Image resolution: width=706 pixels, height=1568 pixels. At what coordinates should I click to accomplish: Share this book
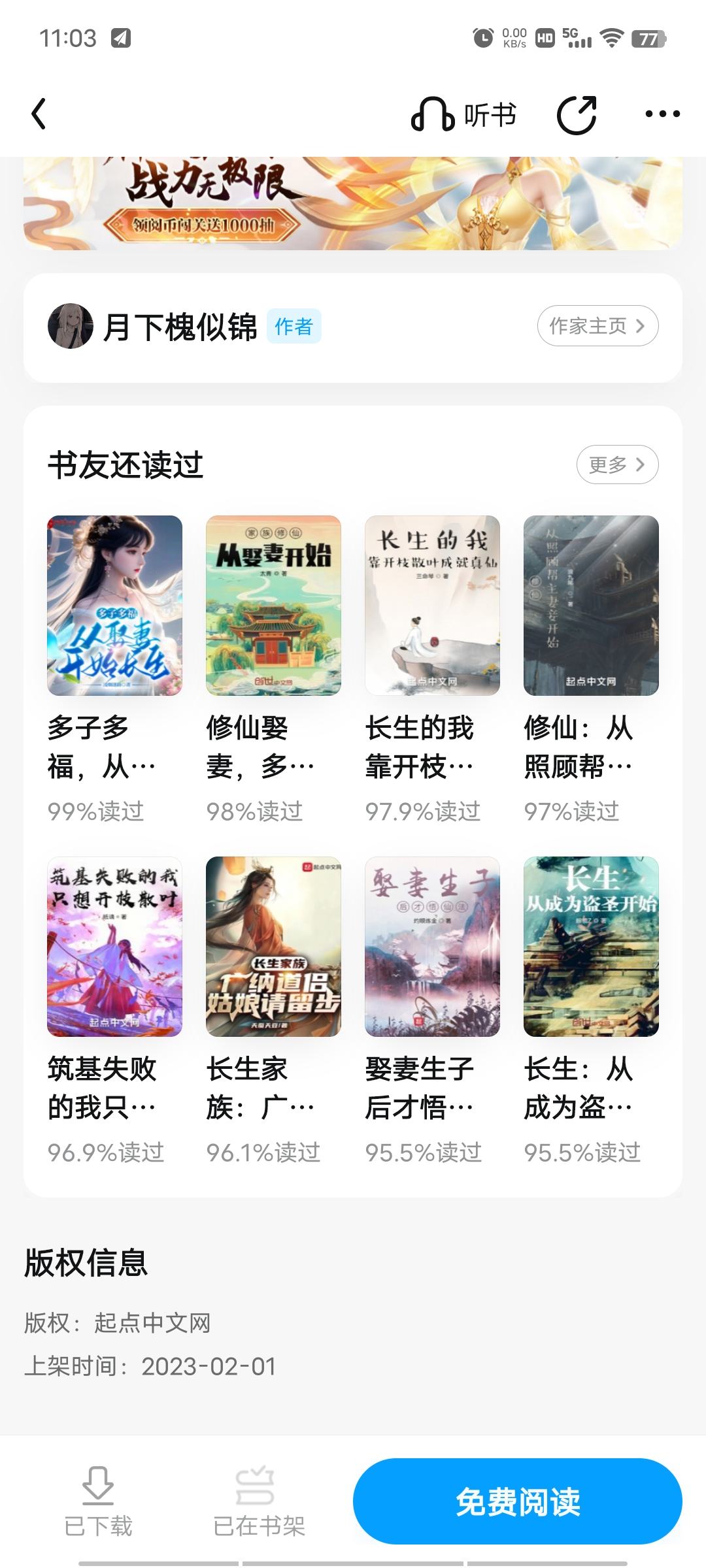click(577, 115)
